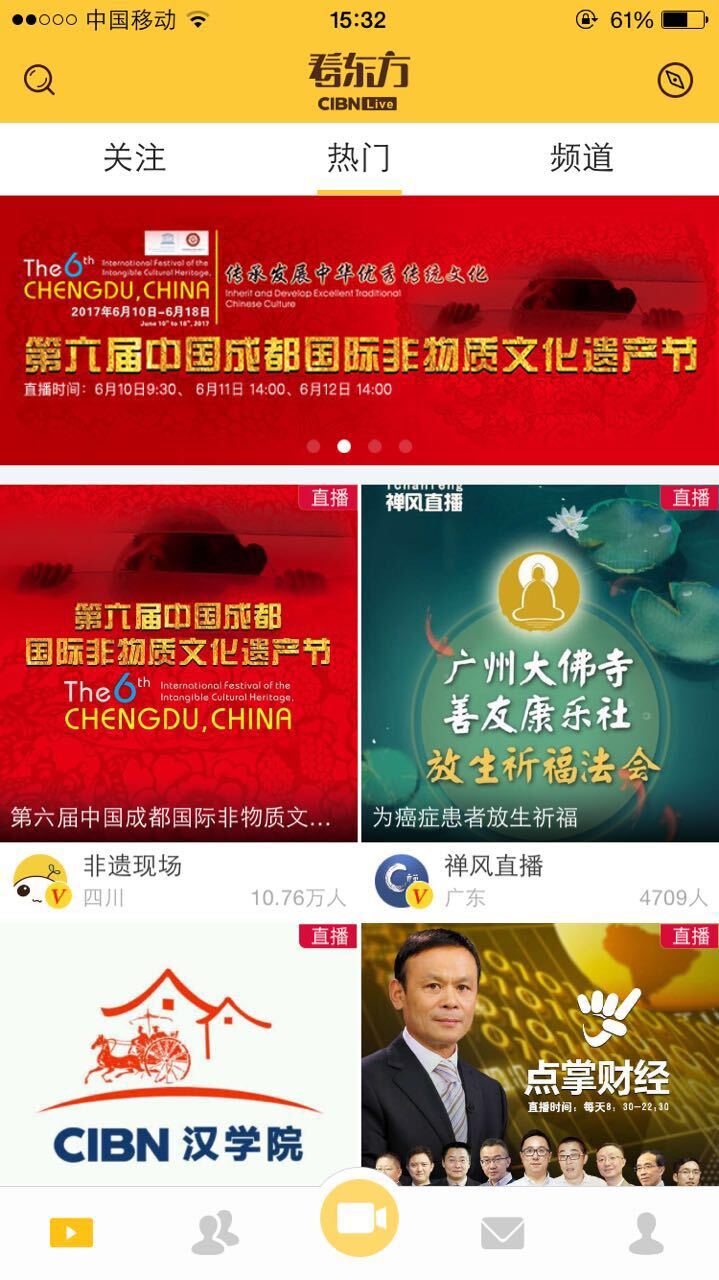The image size is (719, 1280).
Task: Open the 为癌症患者放生祈福 live stream card
Action: pyautogui.click(x=540, y=663)
